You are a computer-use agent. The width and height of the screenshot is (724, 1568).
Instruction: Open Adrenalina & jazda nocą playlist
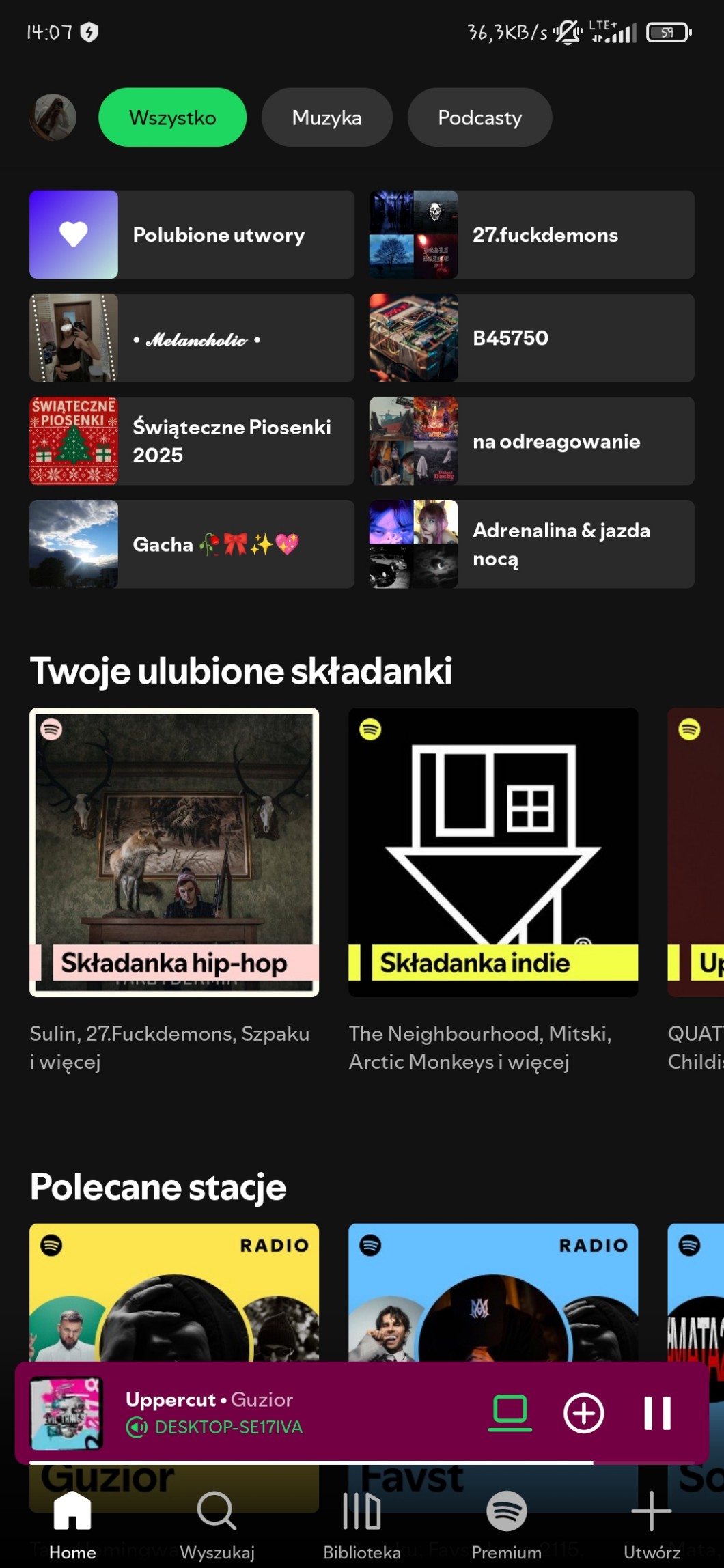tap(531, 544)
